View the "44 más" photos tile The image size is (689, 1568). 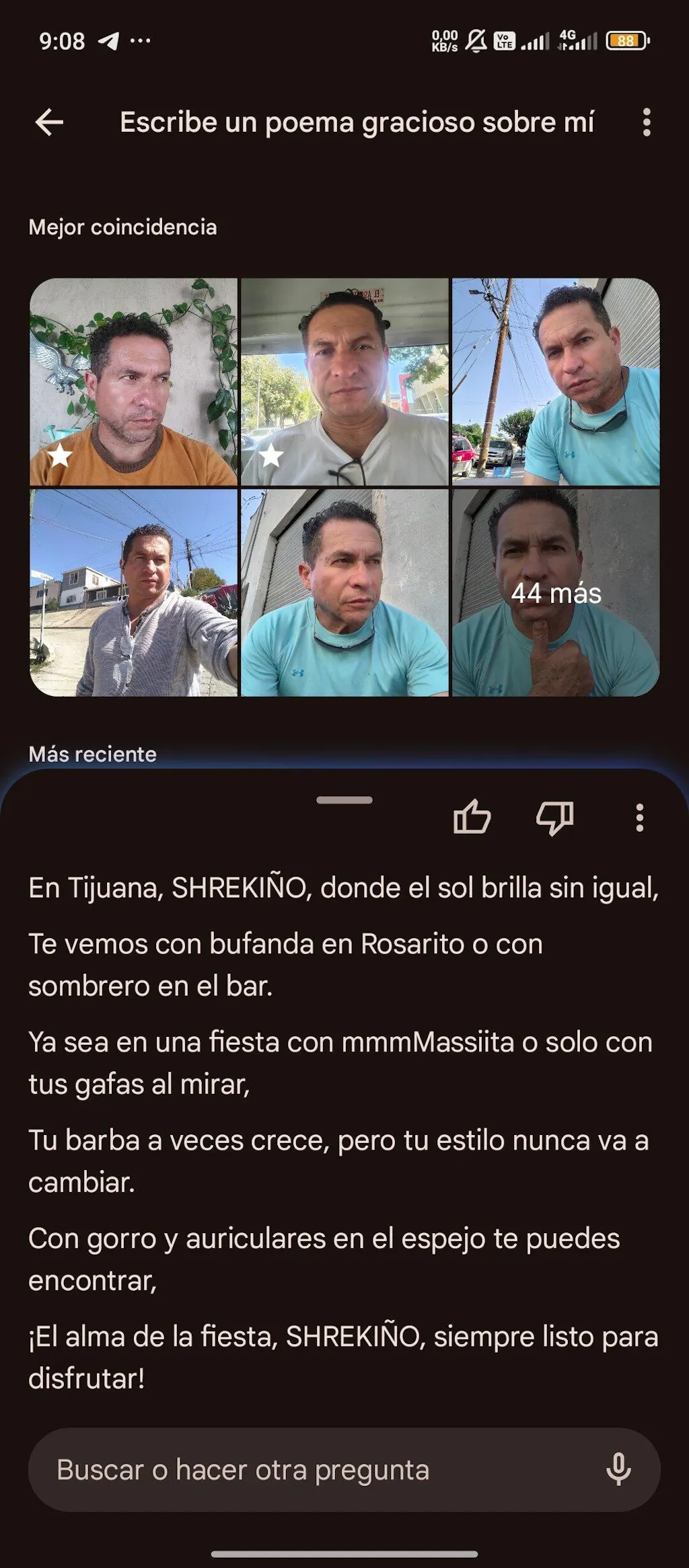(556, 593)
